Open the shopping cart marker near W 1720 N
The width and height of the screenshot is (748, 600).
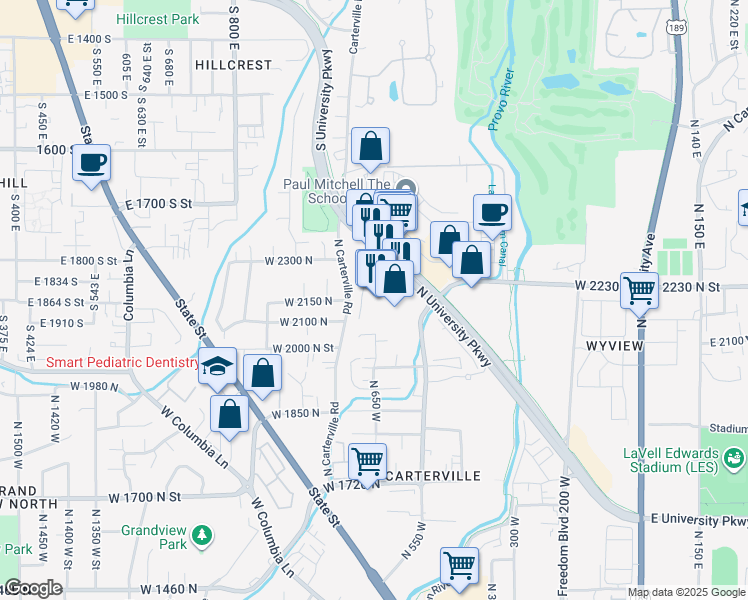pyautogui.click(x=367, y=462)
